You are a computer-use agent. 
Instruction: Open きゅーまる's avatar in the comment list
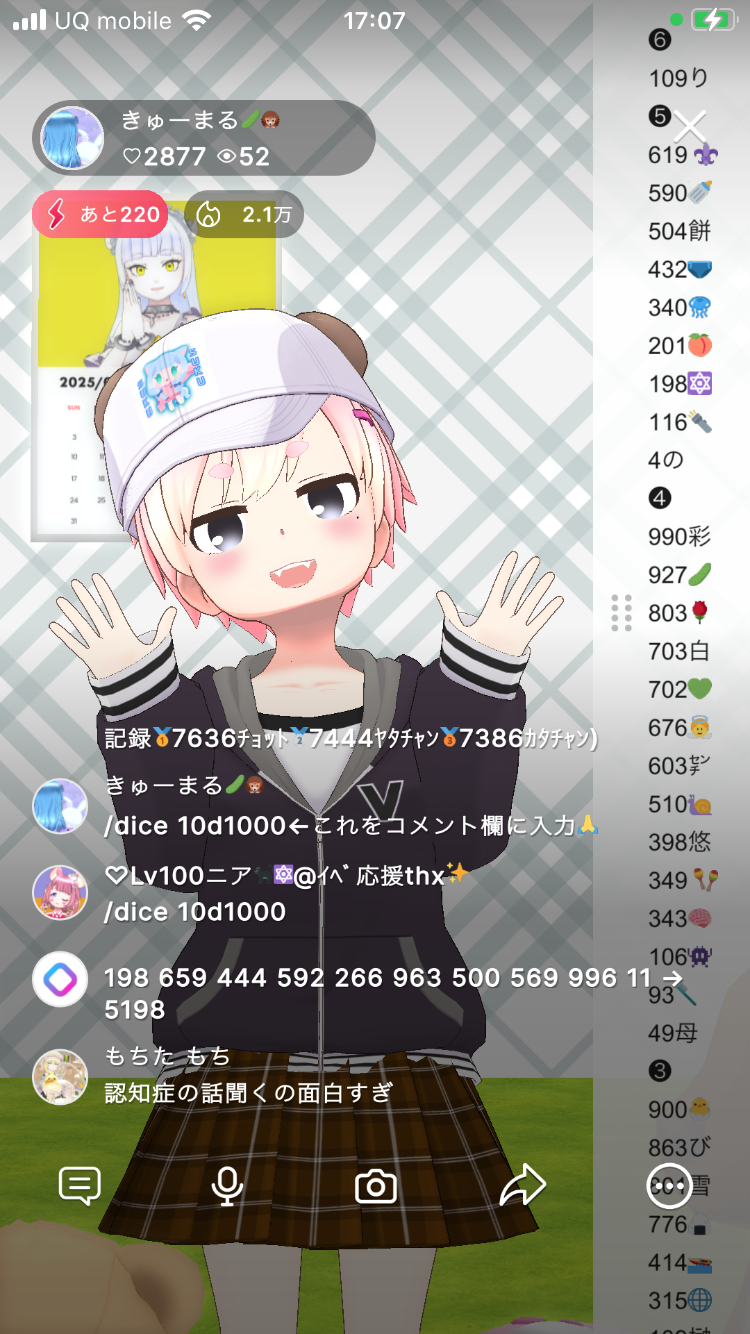(x=60, y=806)
